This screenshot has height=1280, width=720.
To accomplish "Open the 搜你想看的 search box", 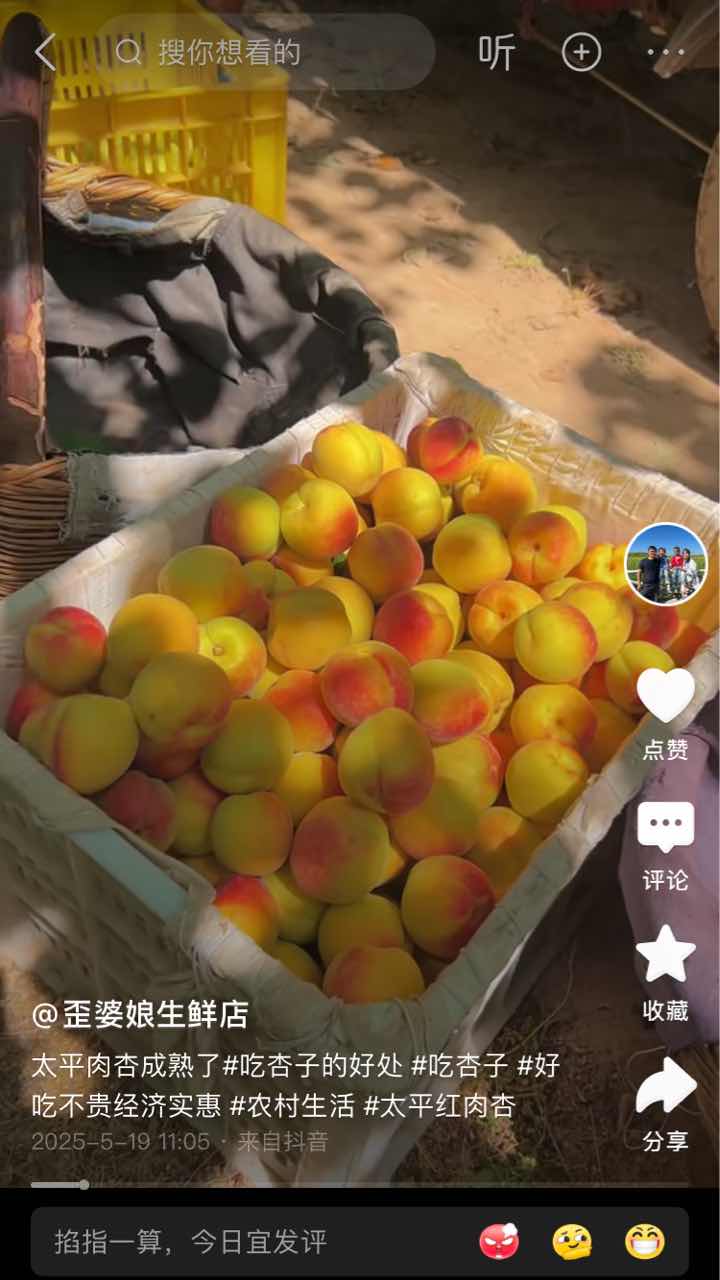I will click(265, 52).
